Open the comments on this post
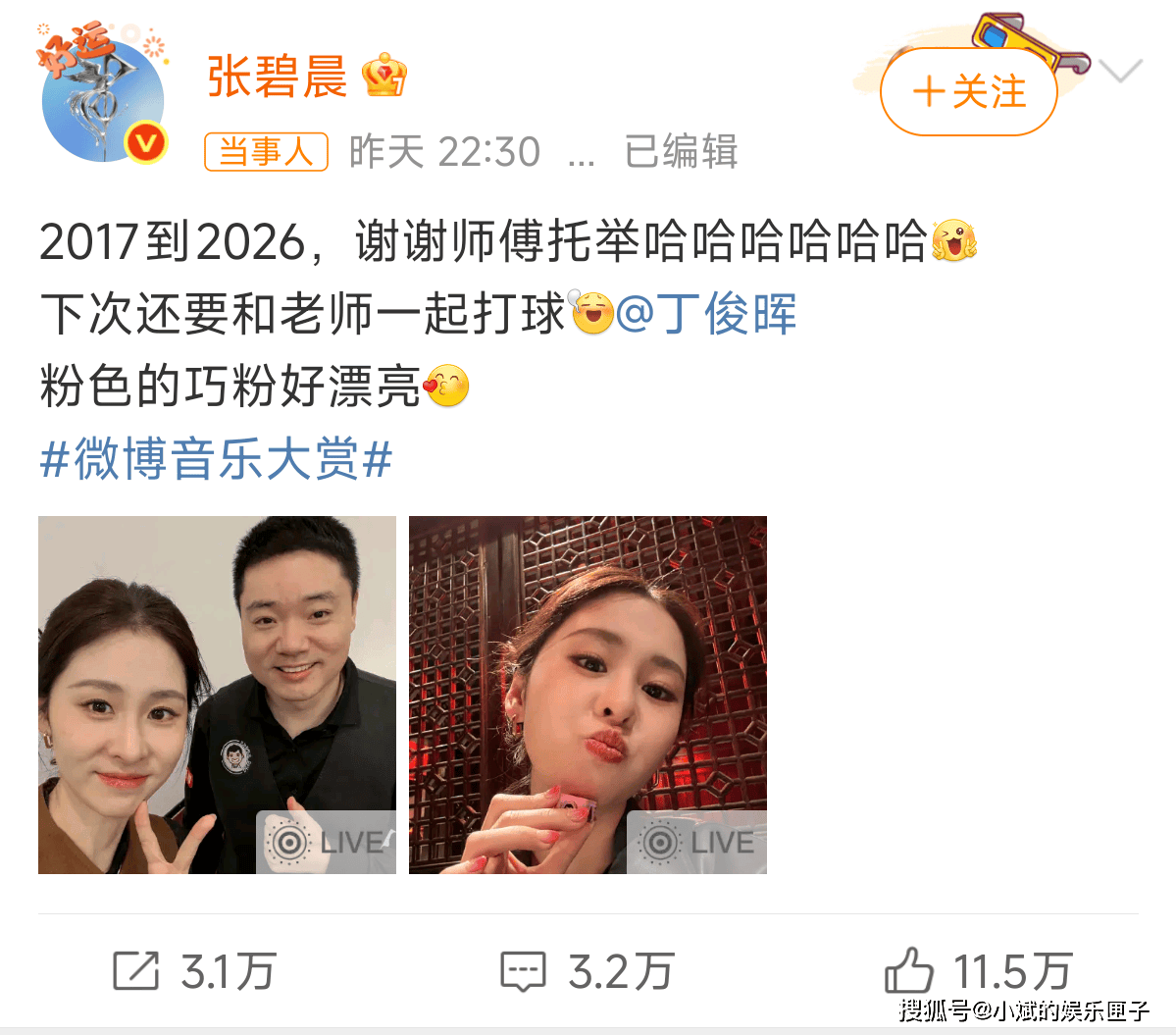Screen dimensions: 1176x1035 (587, 971)
